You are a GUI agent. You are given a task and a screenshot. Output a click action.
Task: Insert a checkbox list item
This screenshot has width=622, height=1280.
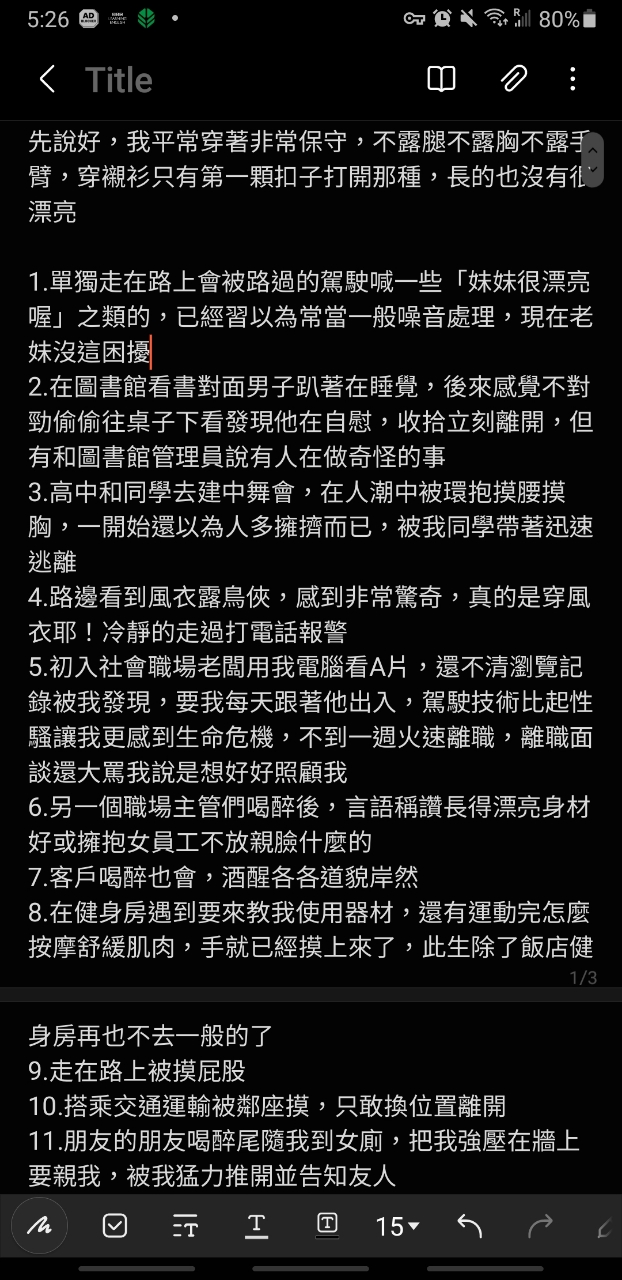(x=115, y=1225)
